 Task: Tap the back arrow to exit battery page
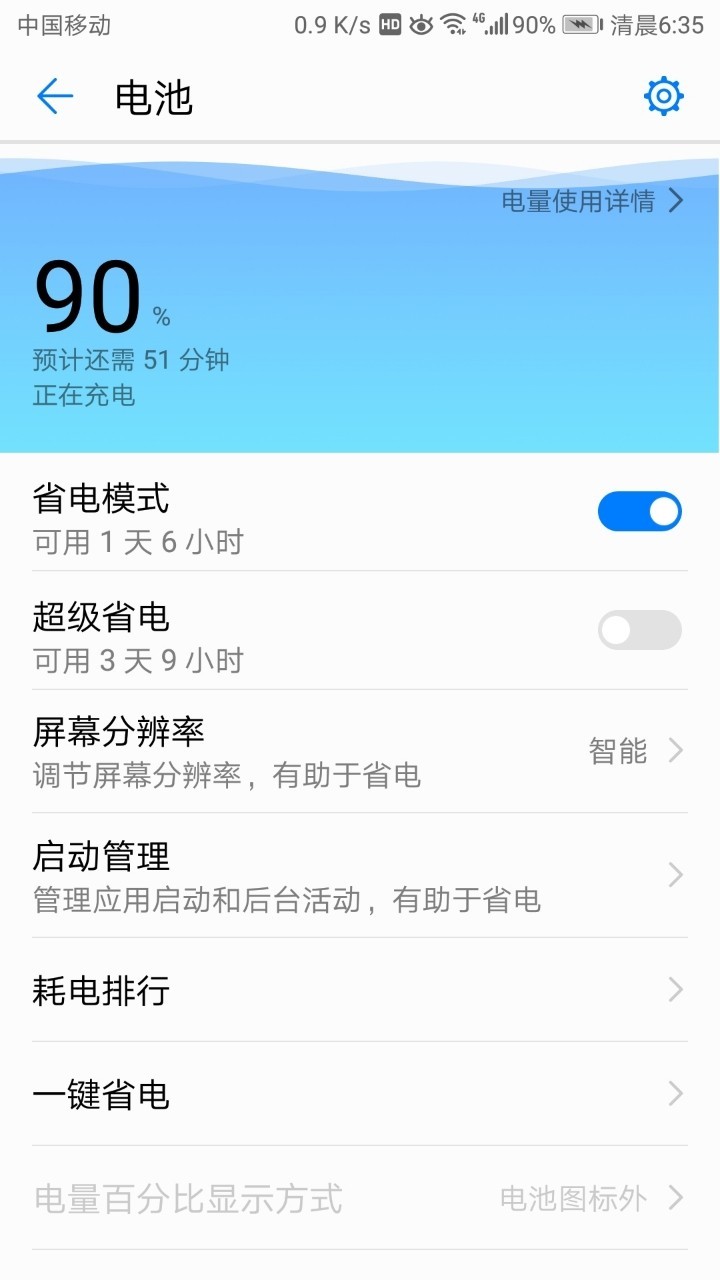55,97
